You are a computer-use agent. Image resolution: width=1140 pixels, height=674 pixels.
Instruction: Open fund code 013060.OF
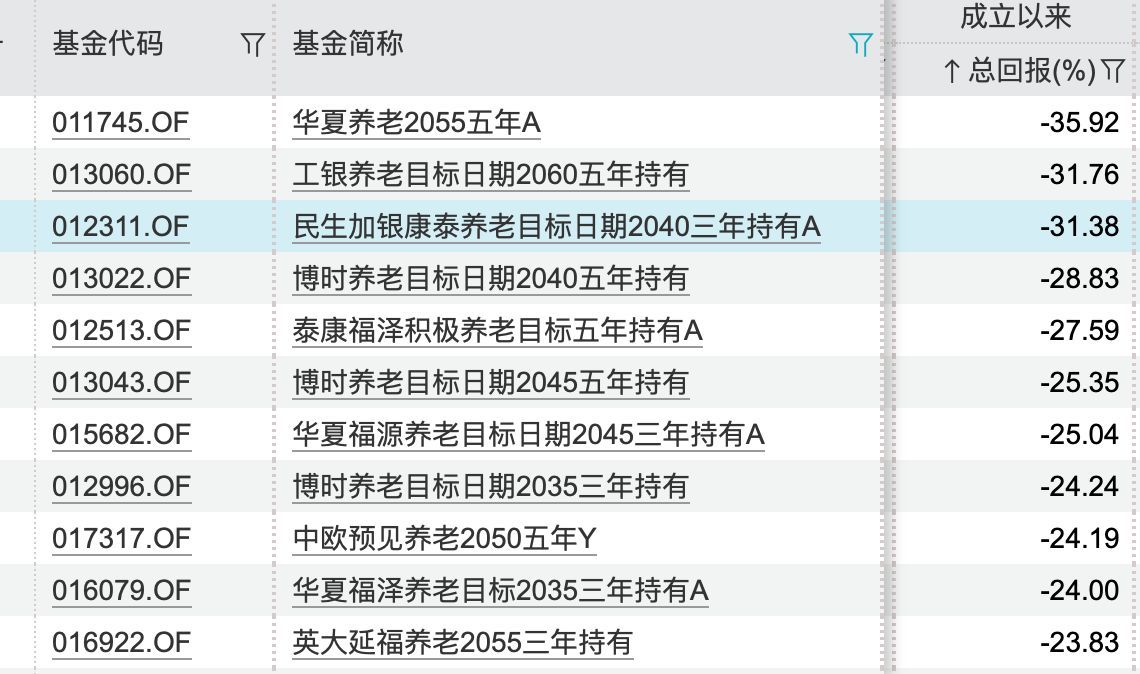(x=120, y=175)
